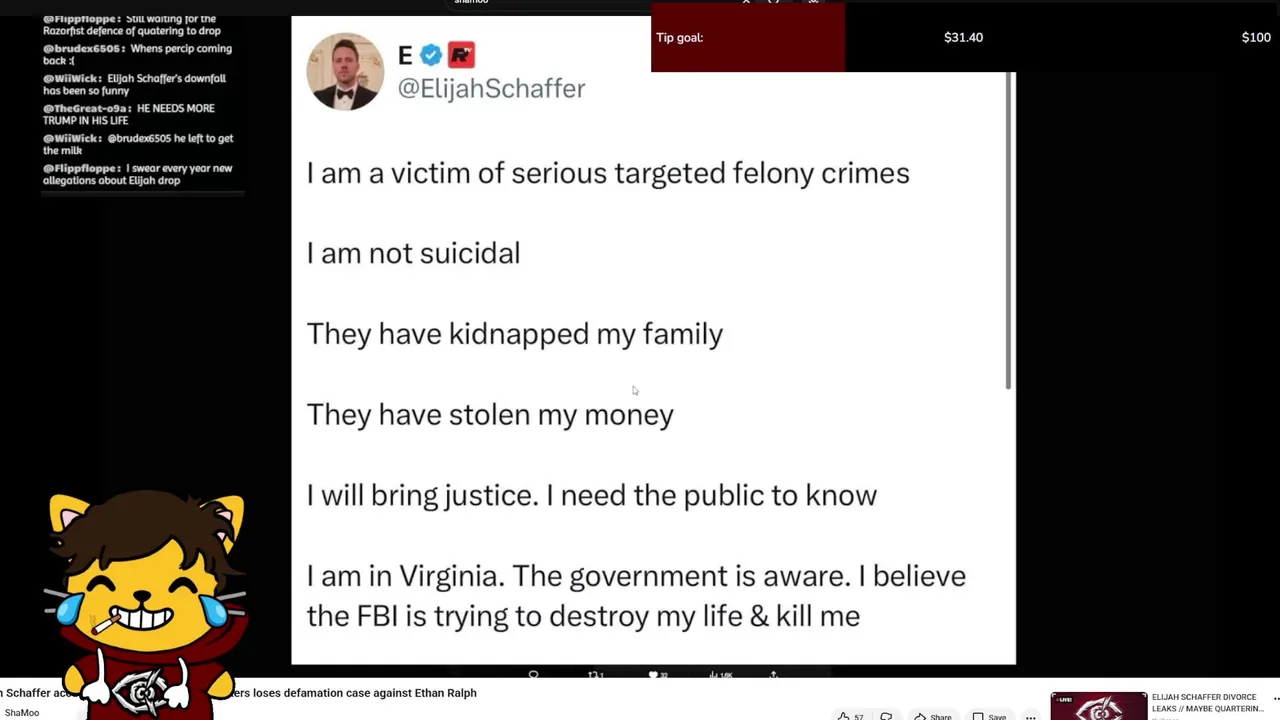Viewport: 1280px width, 720px height.
Task: Open the live Elijah Schaffer Divorce Leaks video
Action: point(1098,706)
